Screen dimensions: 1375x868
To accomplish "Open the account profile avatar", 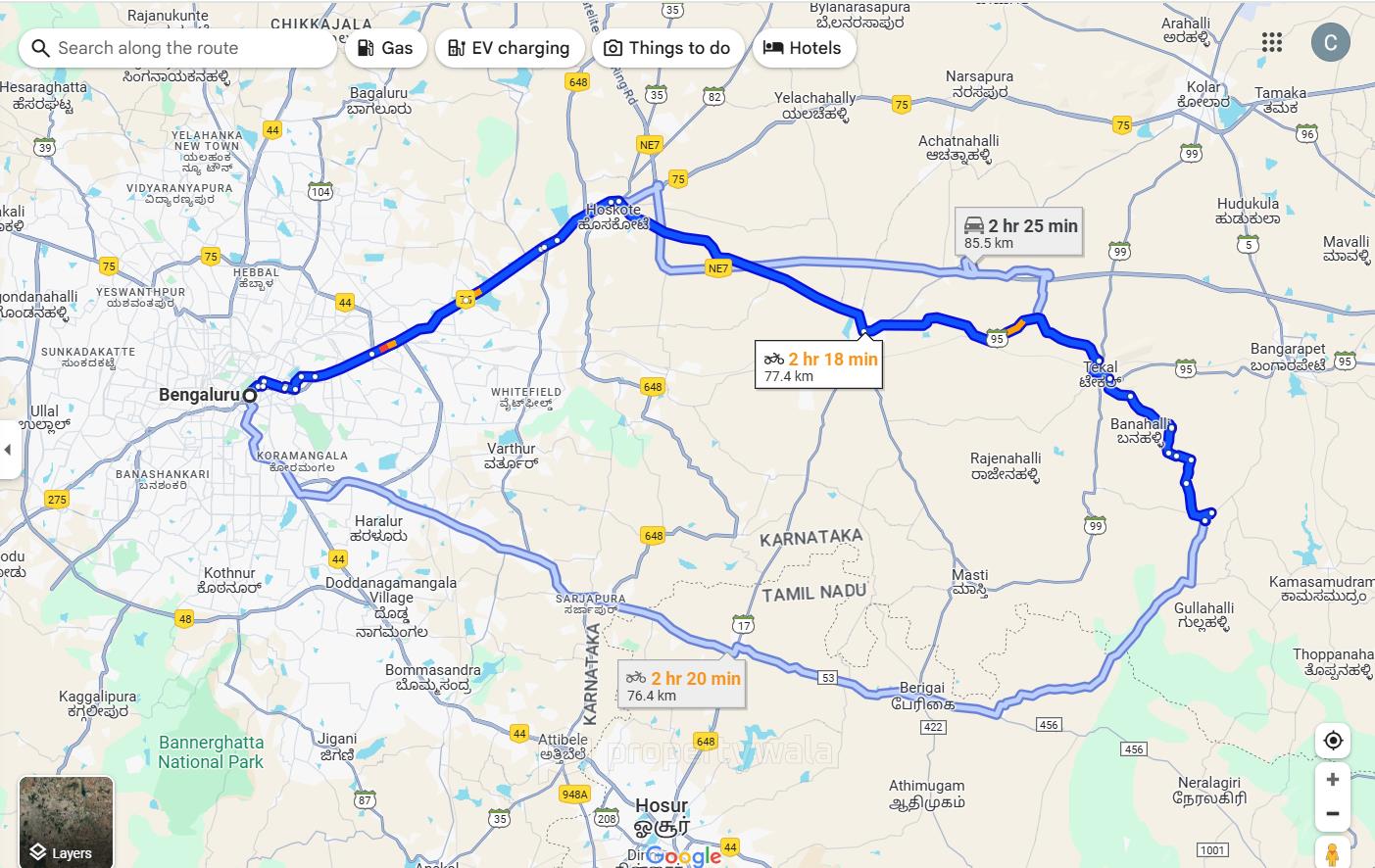I will [1330, 42].
